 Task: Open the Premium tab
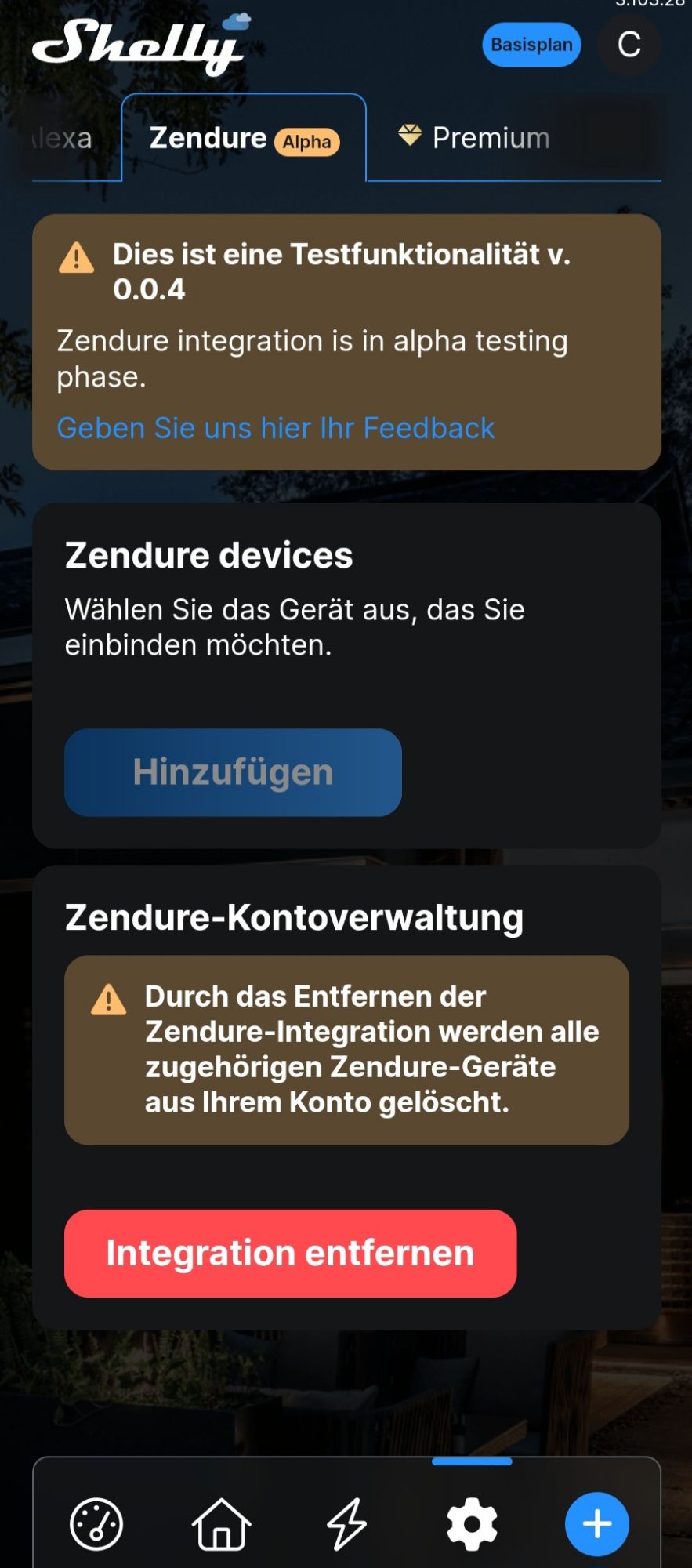[x=490, y=138]
